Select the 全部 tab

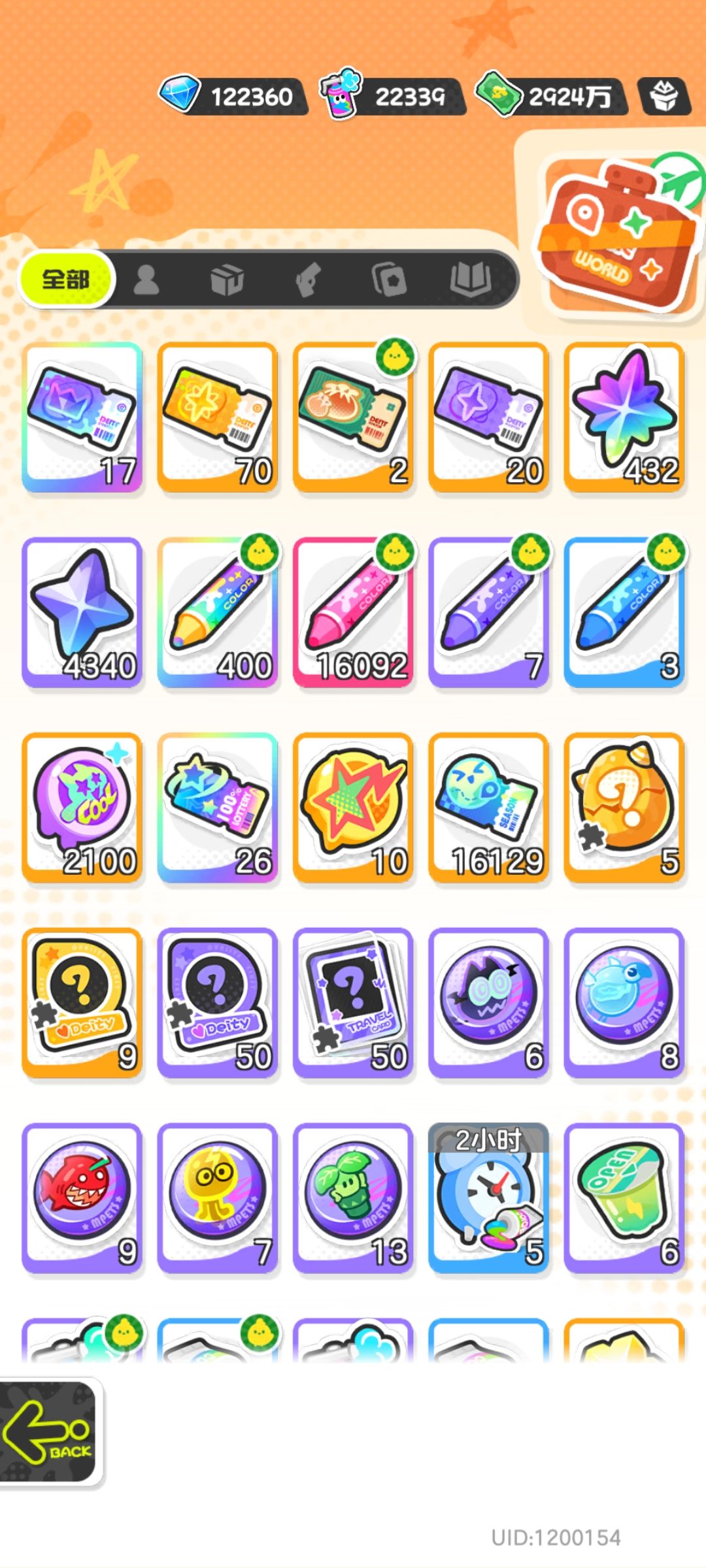click(x=67, y=280)
